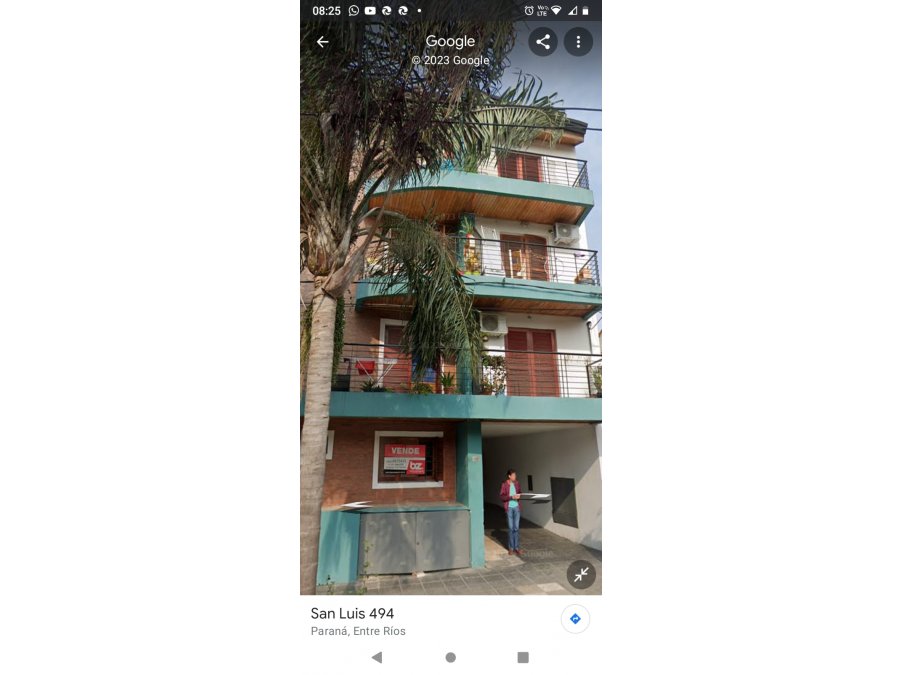This screenshot has width=900, height=675.
Task: Get directions to San Luis 494
Action: pos(575,619)
